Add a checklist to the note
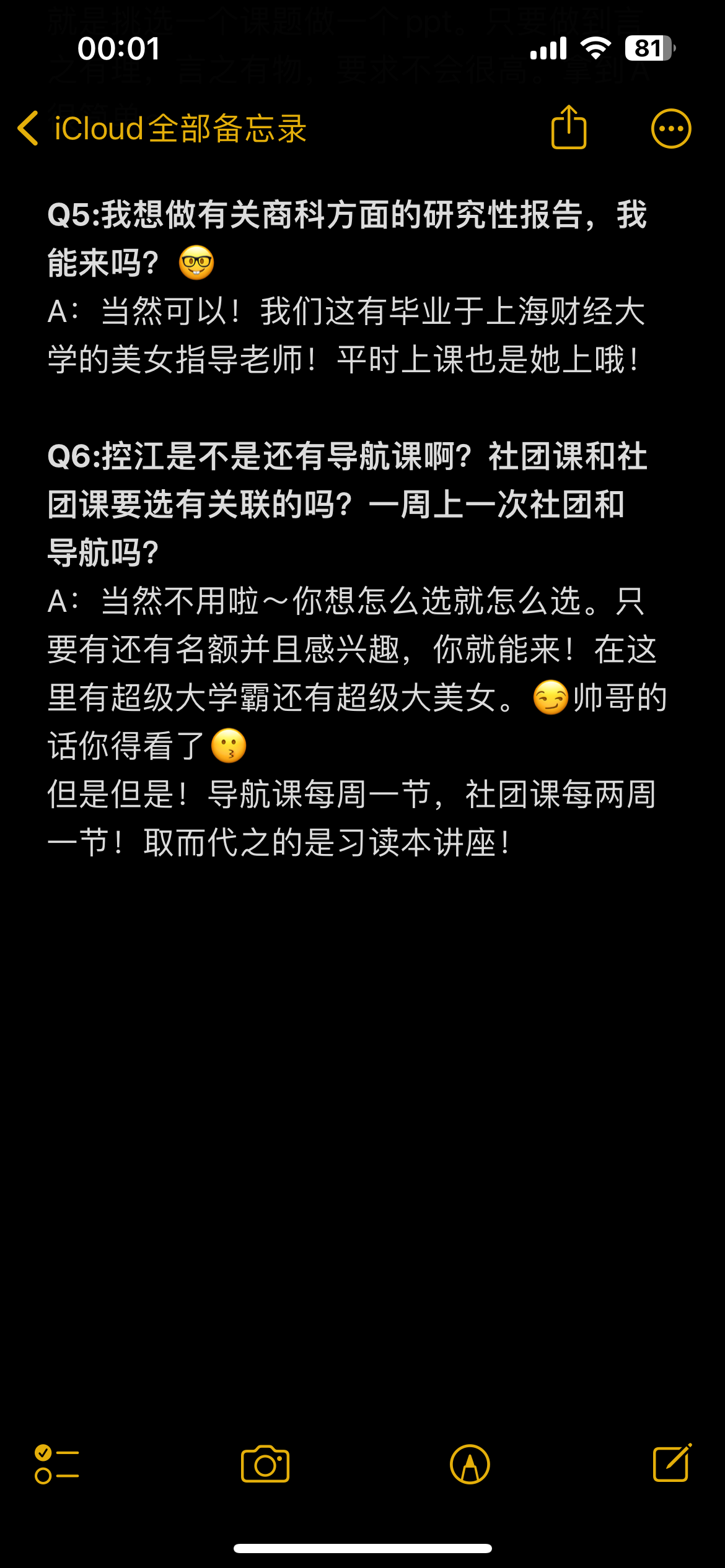The image size is (725, 1568). point(56,1464)
